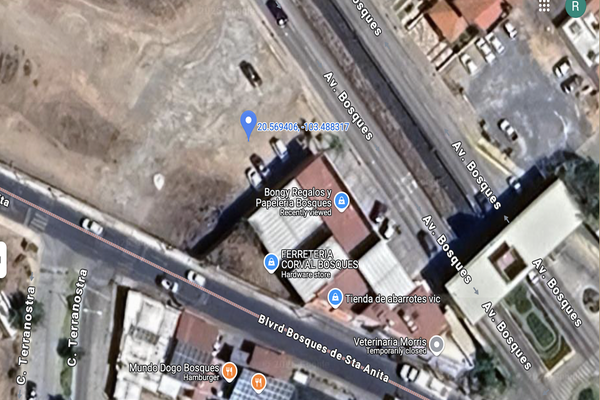Open FERRETERIA CORVAL BOSQUES hardware store
This screenshot has height=400, width=600.
[x=270, y=262]
